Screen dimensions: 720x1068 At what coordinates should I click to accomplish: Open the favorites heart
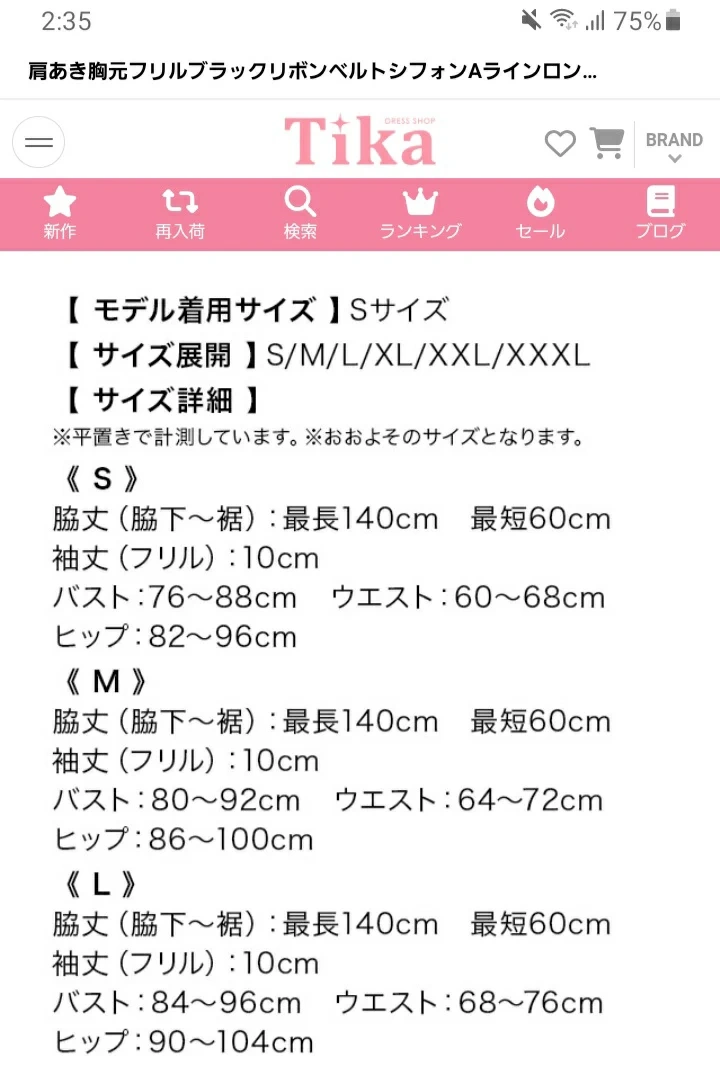(560, 143)
